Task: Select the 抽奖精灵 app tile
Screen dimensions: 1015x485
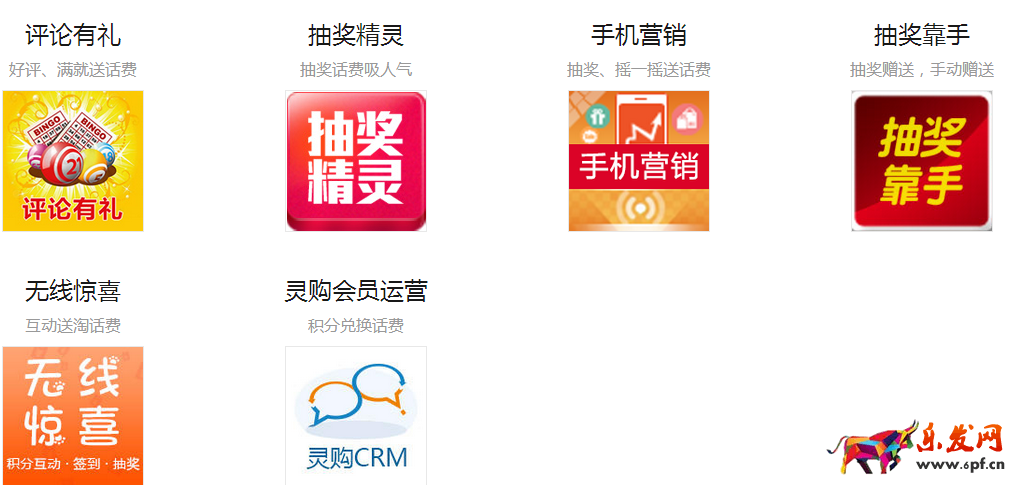Action: coord(356,161)
